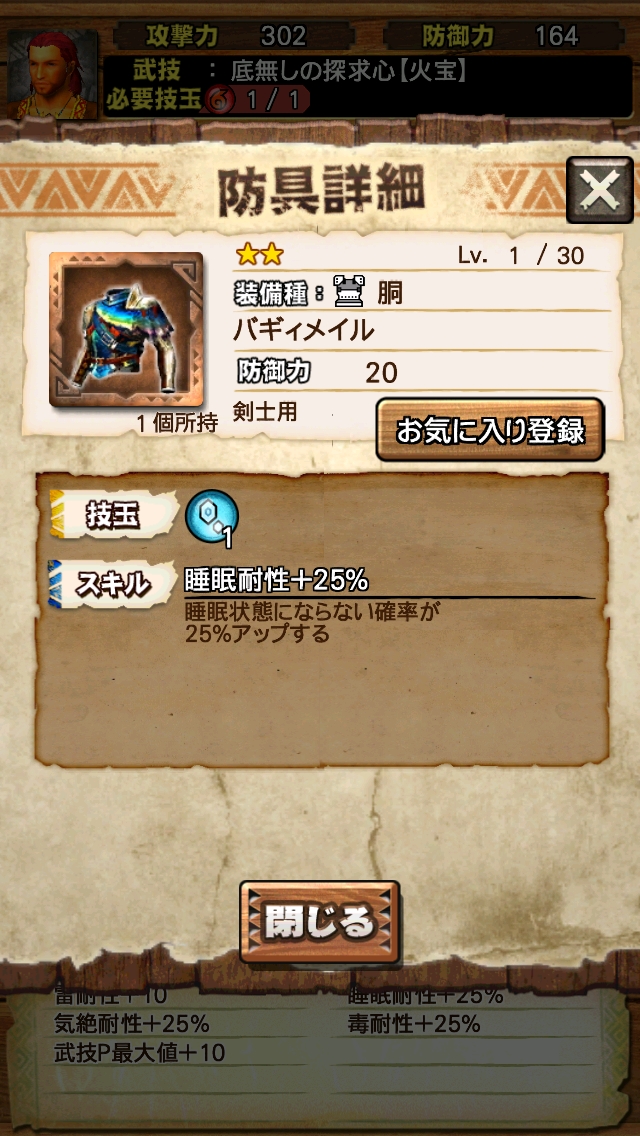Tap the 閉じる close button
This screenshot has width=640, height=1136.
319,921
